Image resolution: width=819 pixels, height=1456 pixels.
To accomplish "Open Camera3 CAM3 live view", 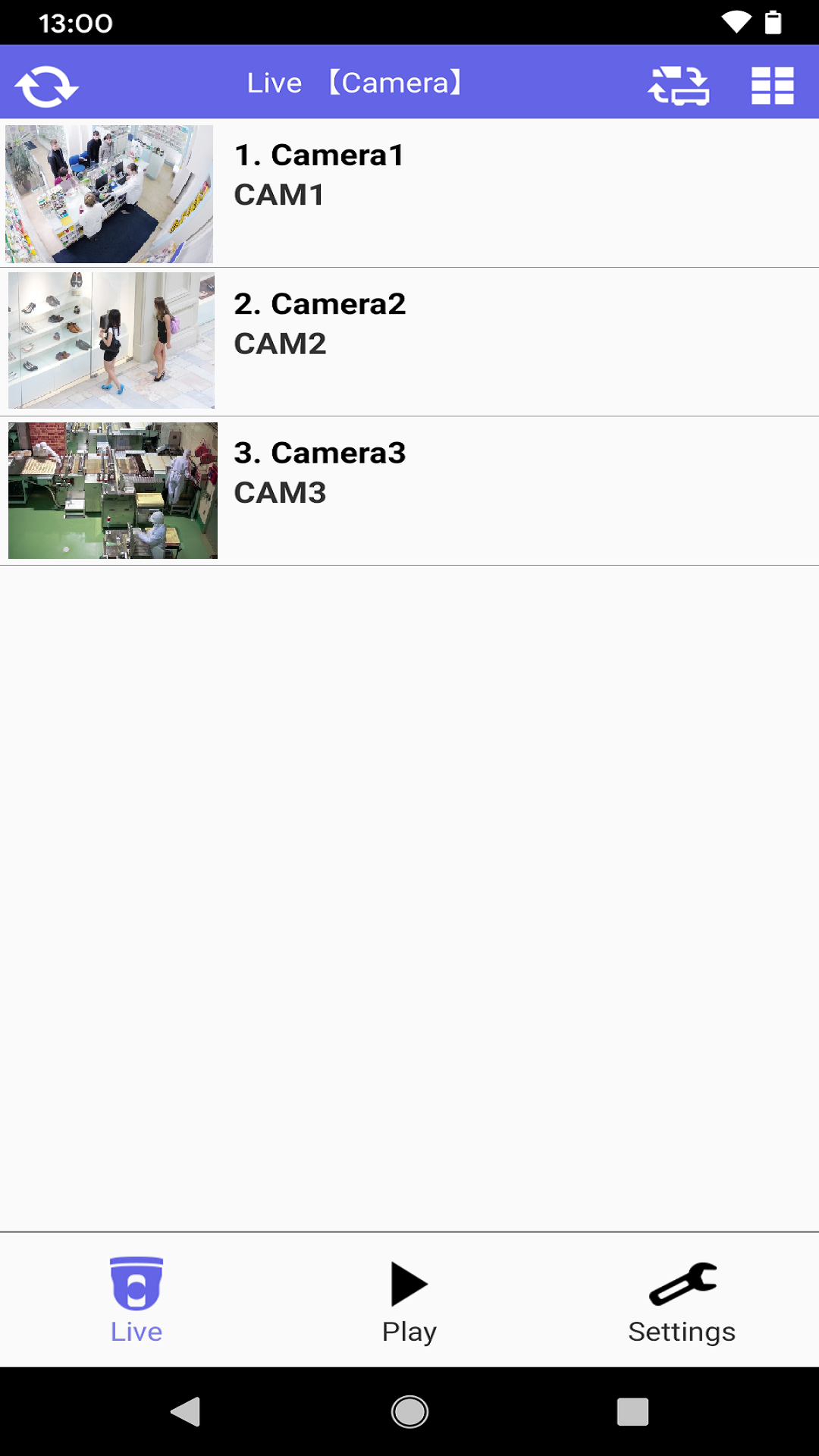I will coord(409,491).
